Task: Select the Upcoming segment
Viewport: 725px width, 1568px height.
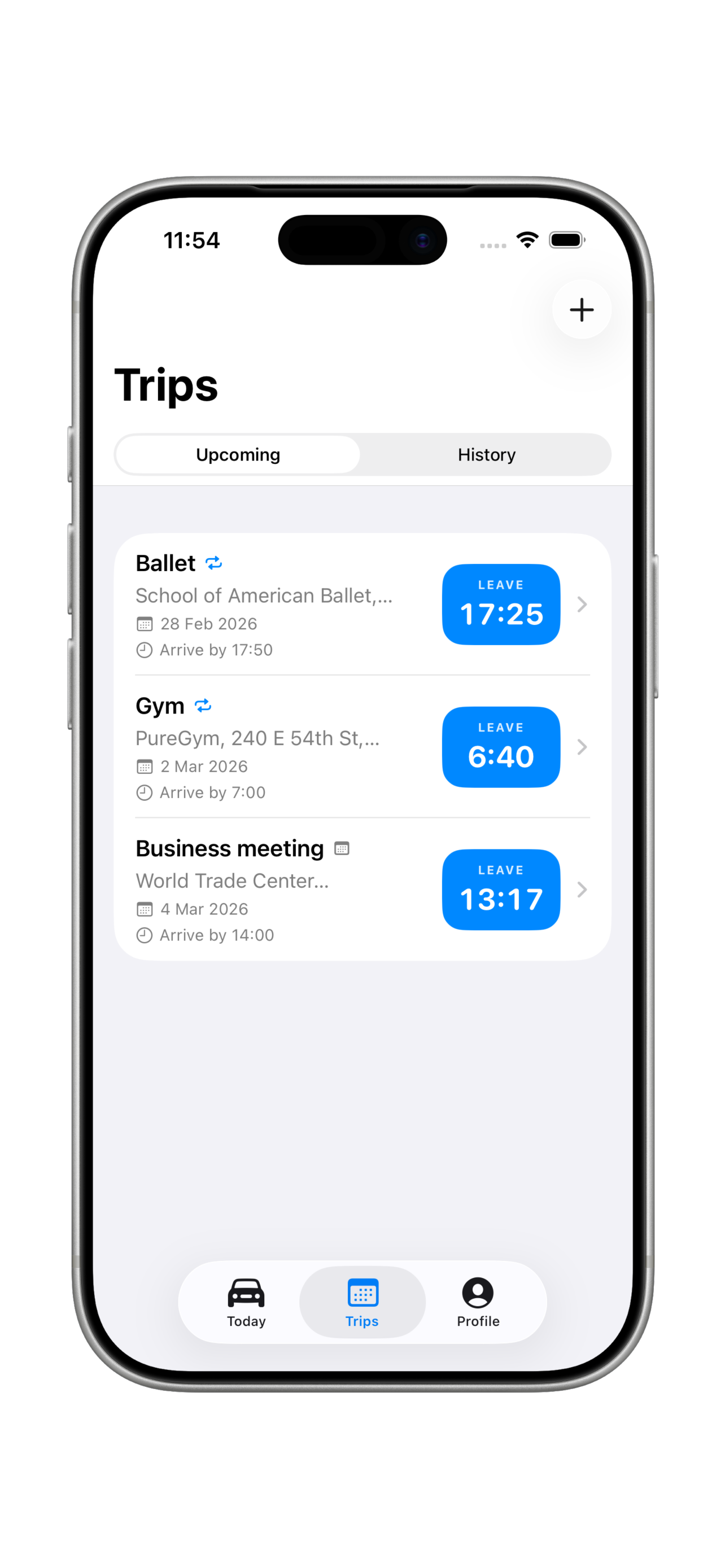Action: 238,455
